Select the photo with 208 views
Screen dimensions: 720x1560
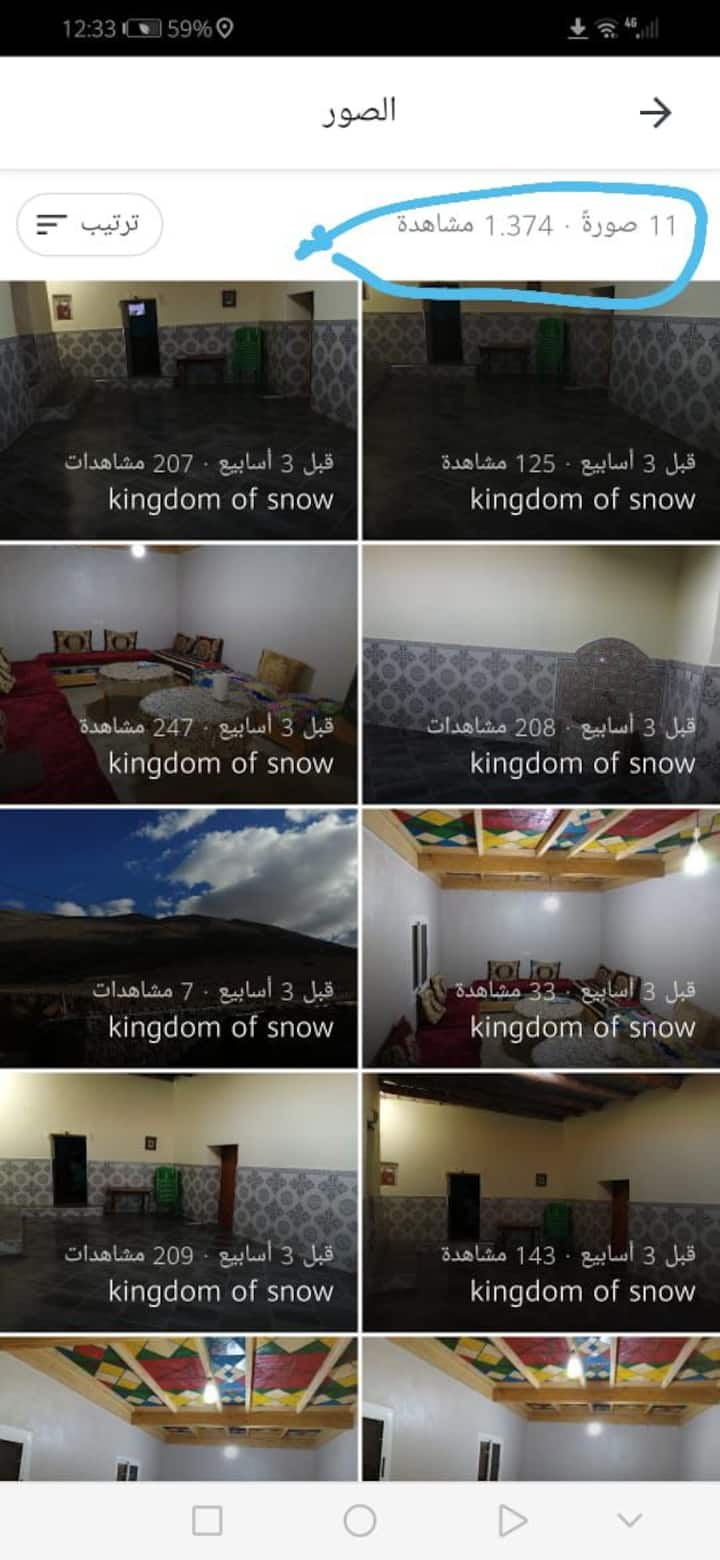[x=541, y=673]
